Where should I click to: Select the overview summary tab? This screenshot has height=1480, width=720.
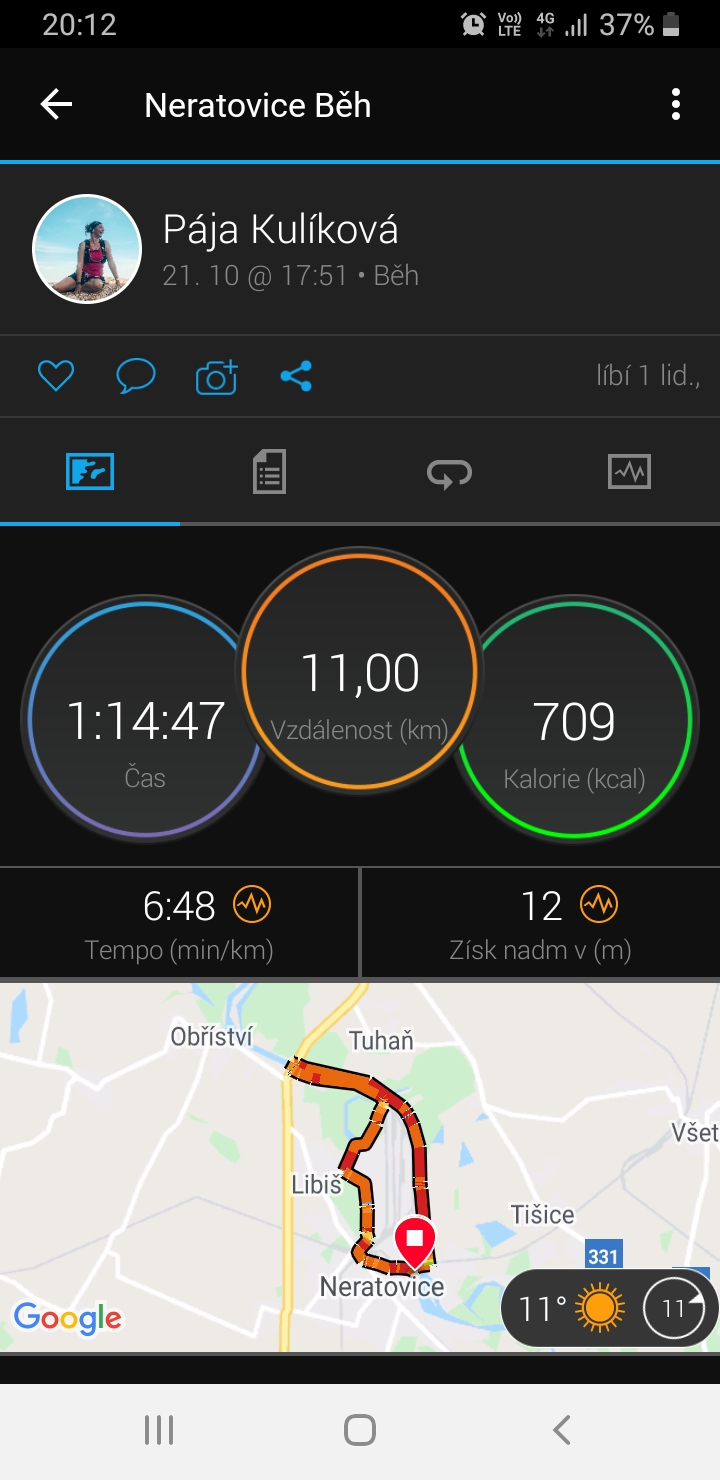click(x=90, y=471)
